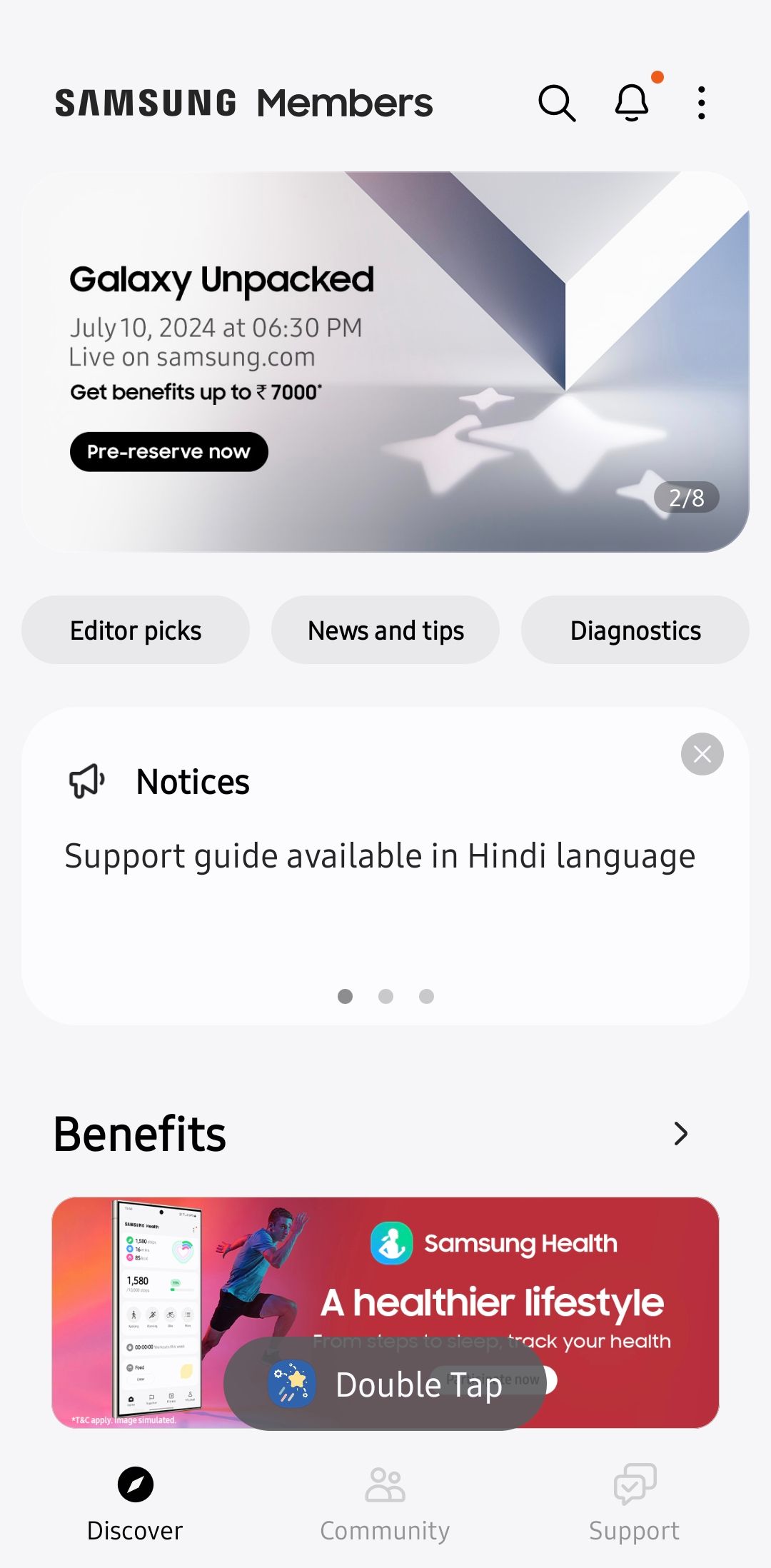Open notifications via the bell icon
This screenshot has width=771, height=1568.
631,103
